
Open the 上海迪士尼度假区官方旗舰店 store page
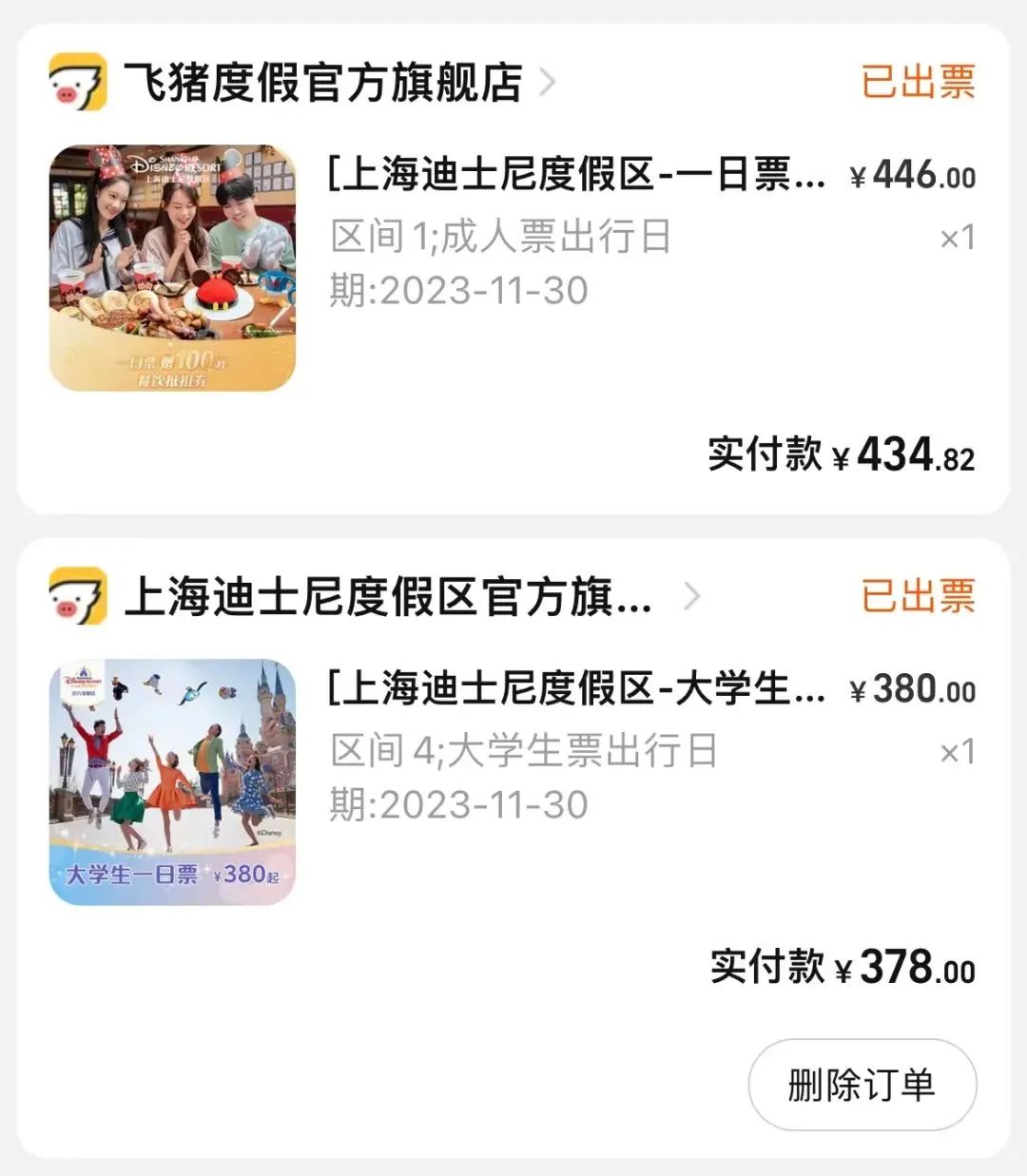(x=388, y=597)
